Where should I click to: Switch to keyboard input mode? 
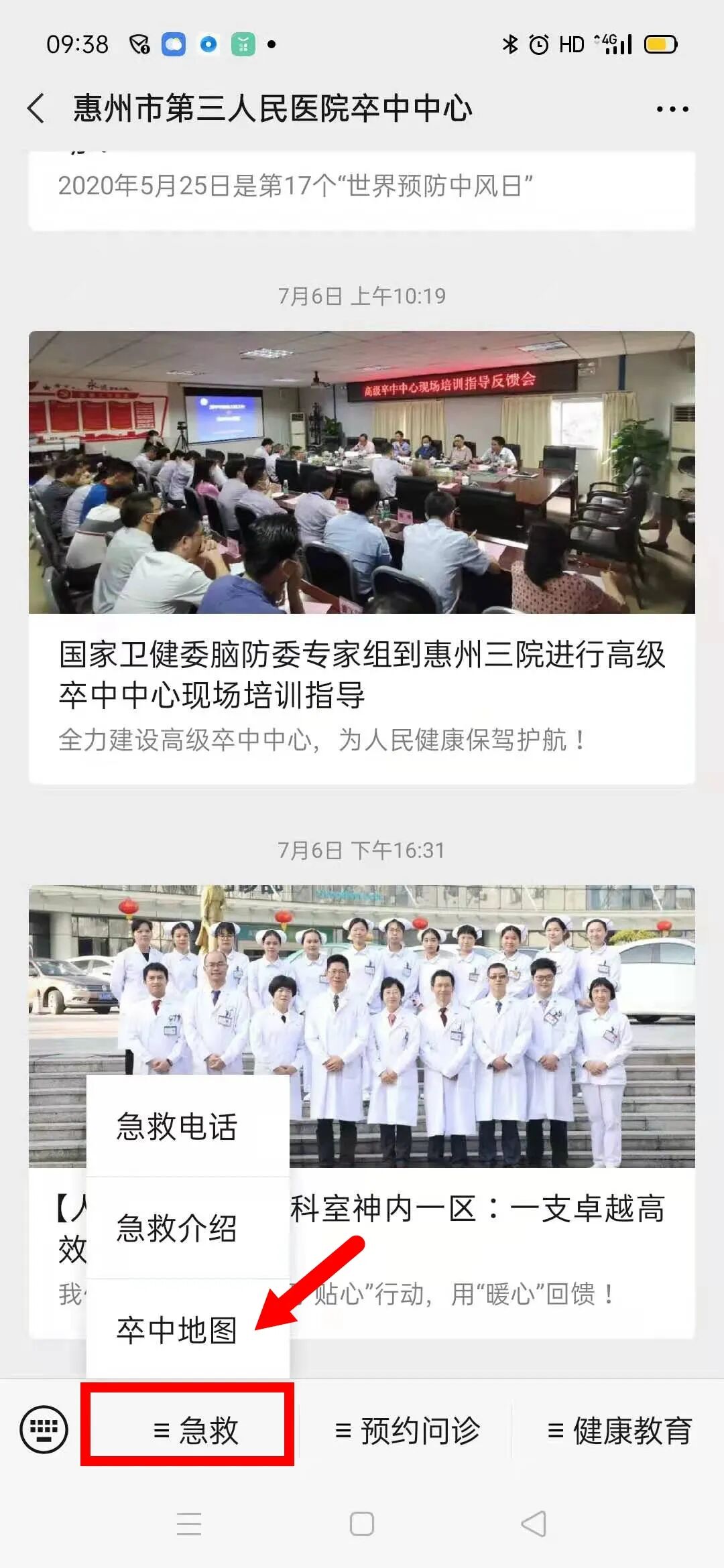(44, 1430)
